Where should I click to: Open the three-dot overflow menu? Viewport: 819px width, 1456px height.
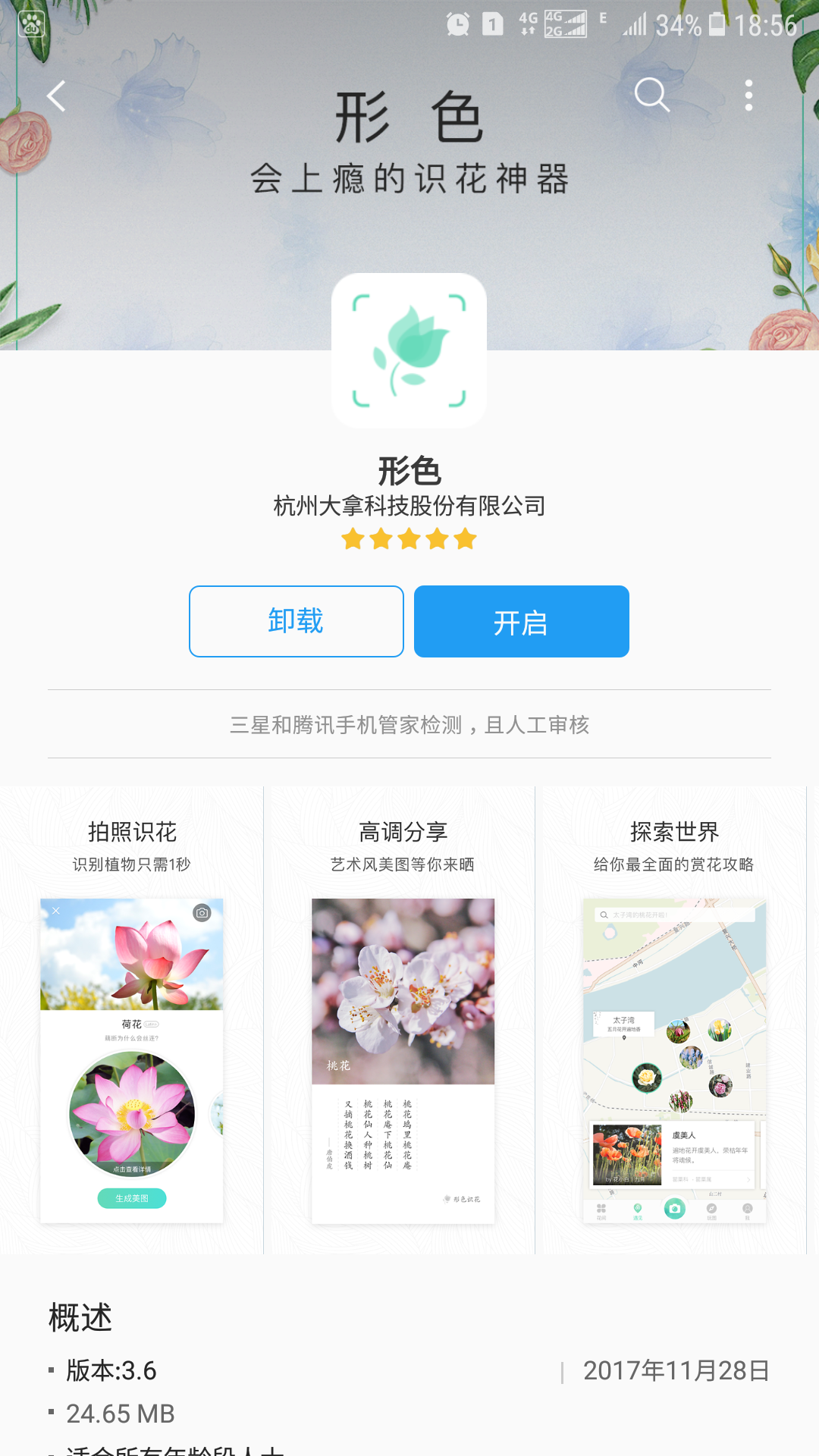pos(748,96)
